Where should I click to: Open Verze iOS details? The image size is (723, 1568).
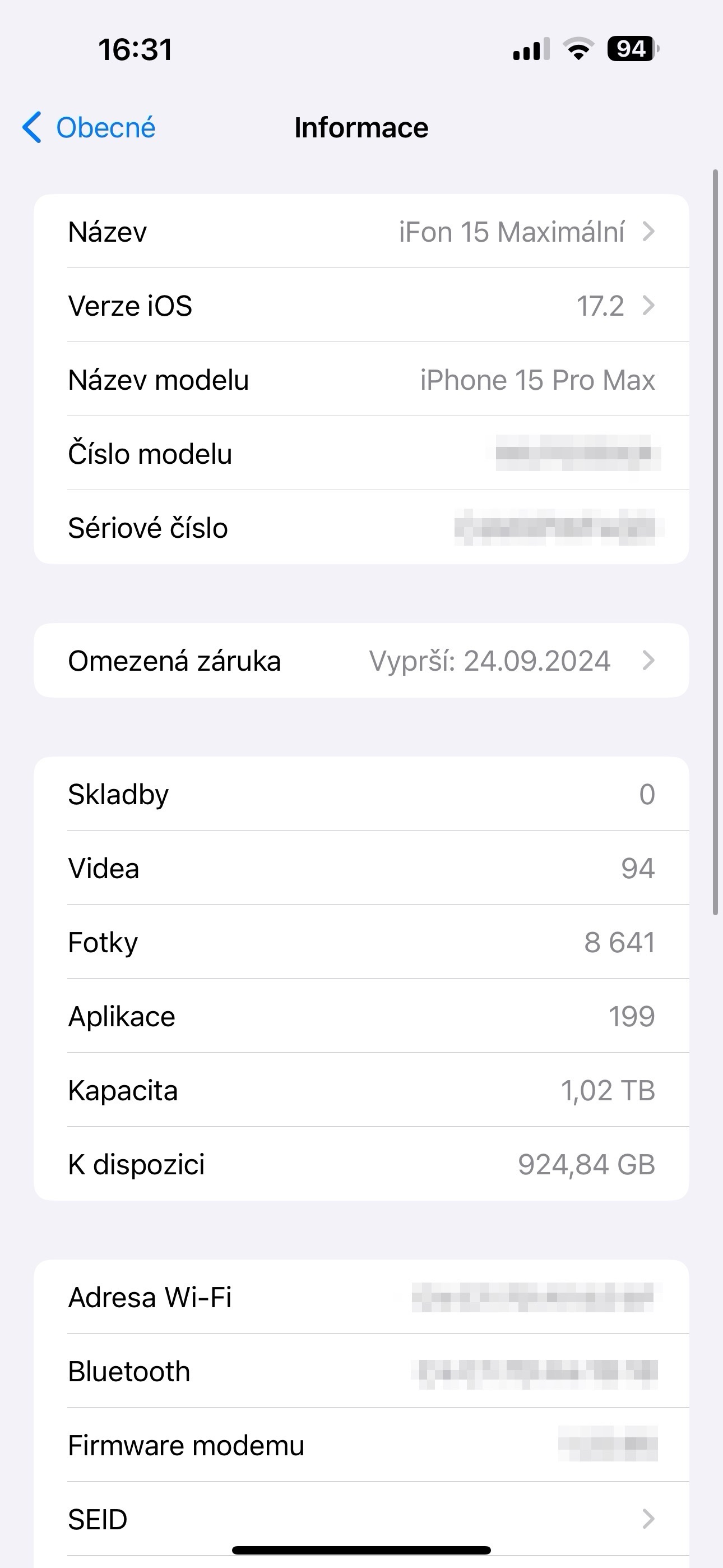coord(361,306)
